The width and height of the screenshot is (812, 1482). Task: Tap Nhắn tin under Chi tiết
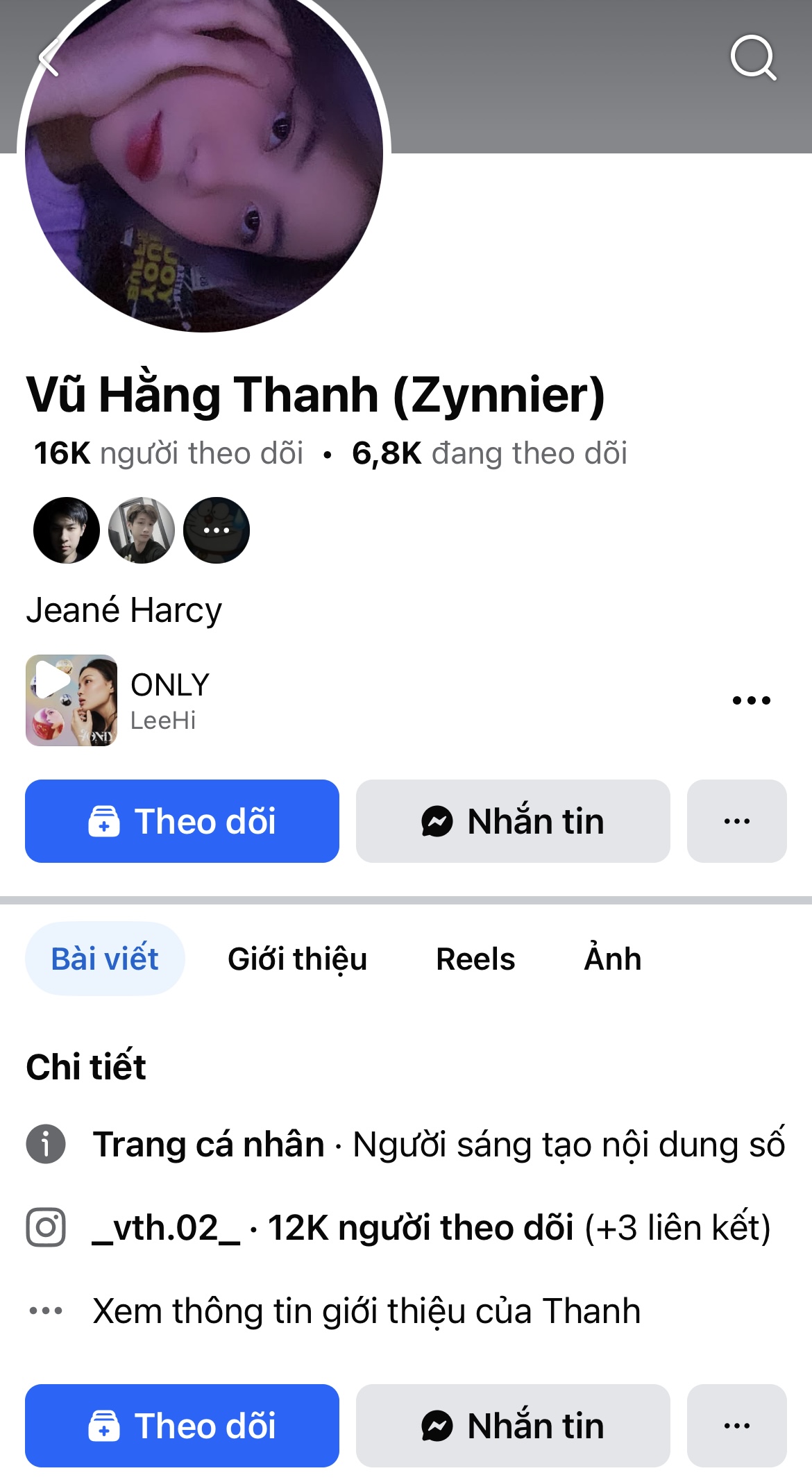coord(513,1426)
